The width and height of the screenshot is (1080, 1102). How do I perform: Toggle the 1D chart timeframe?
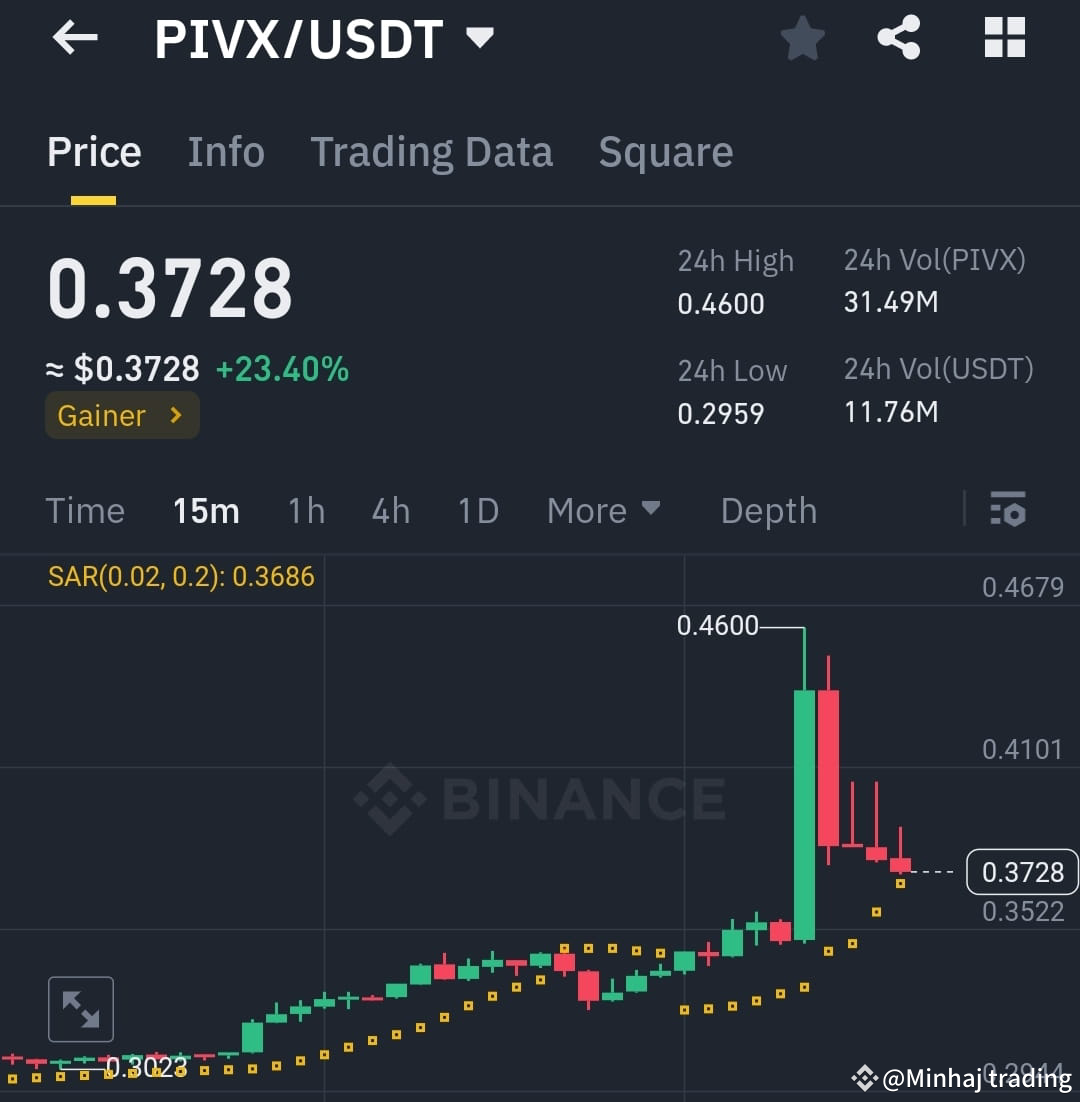coord(477,510)
